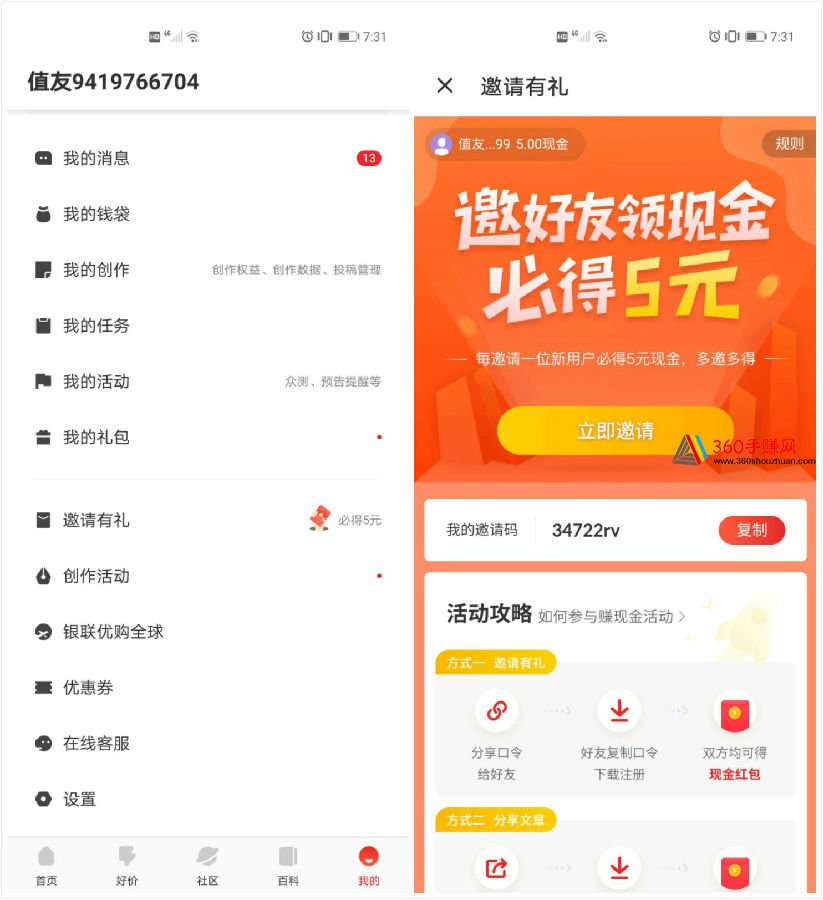Close the 邀请有礼 page
Viewport: 823px width, 900px height.
pyautogui.click(x=445, y=86)
